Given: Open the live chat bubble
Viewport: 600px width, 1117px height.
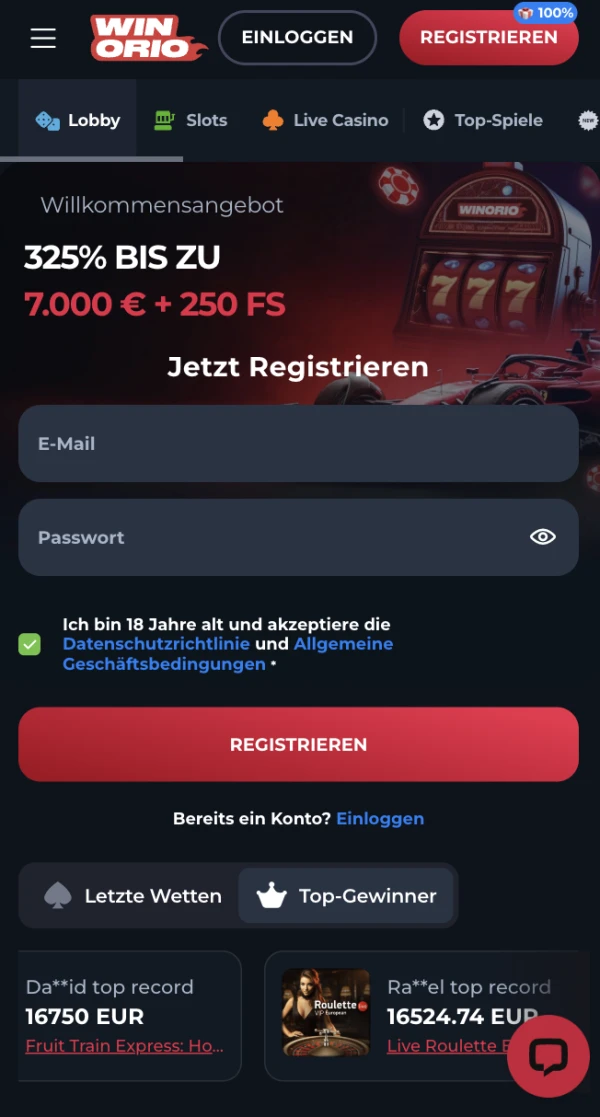Looking at the screenshot, I should 548,1056.
